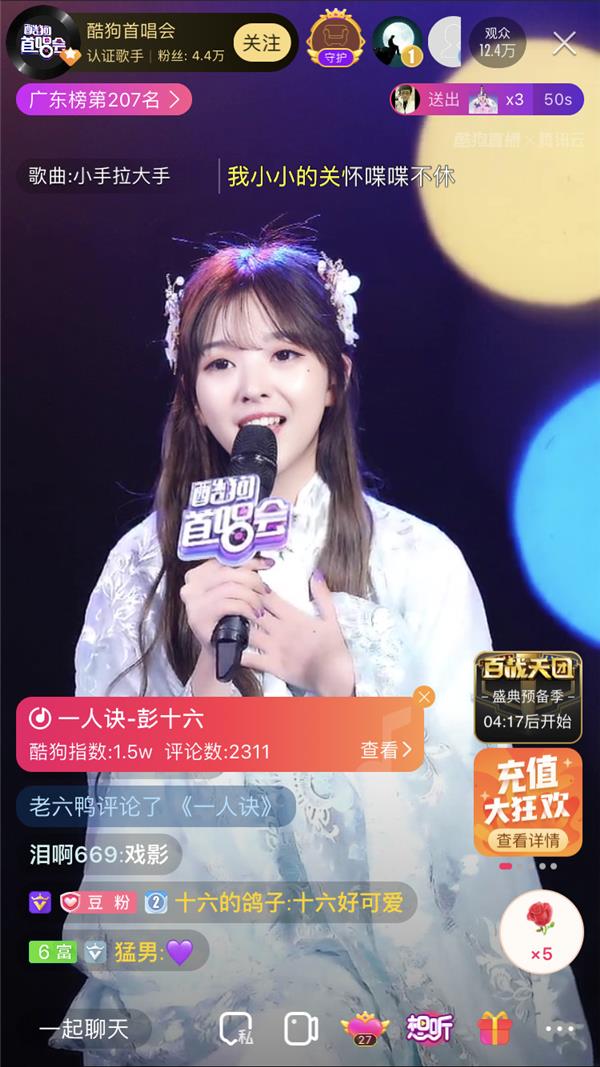
Task: Dismiss the 一人诀-彭十六 song card
Action: pyautogui.click(x=424, y=697)
